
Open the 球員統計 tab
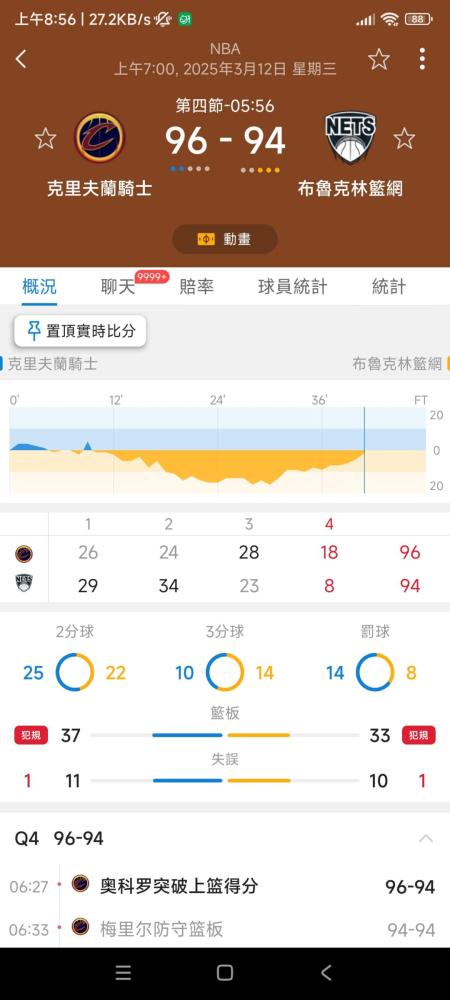[x=293, y=287]
